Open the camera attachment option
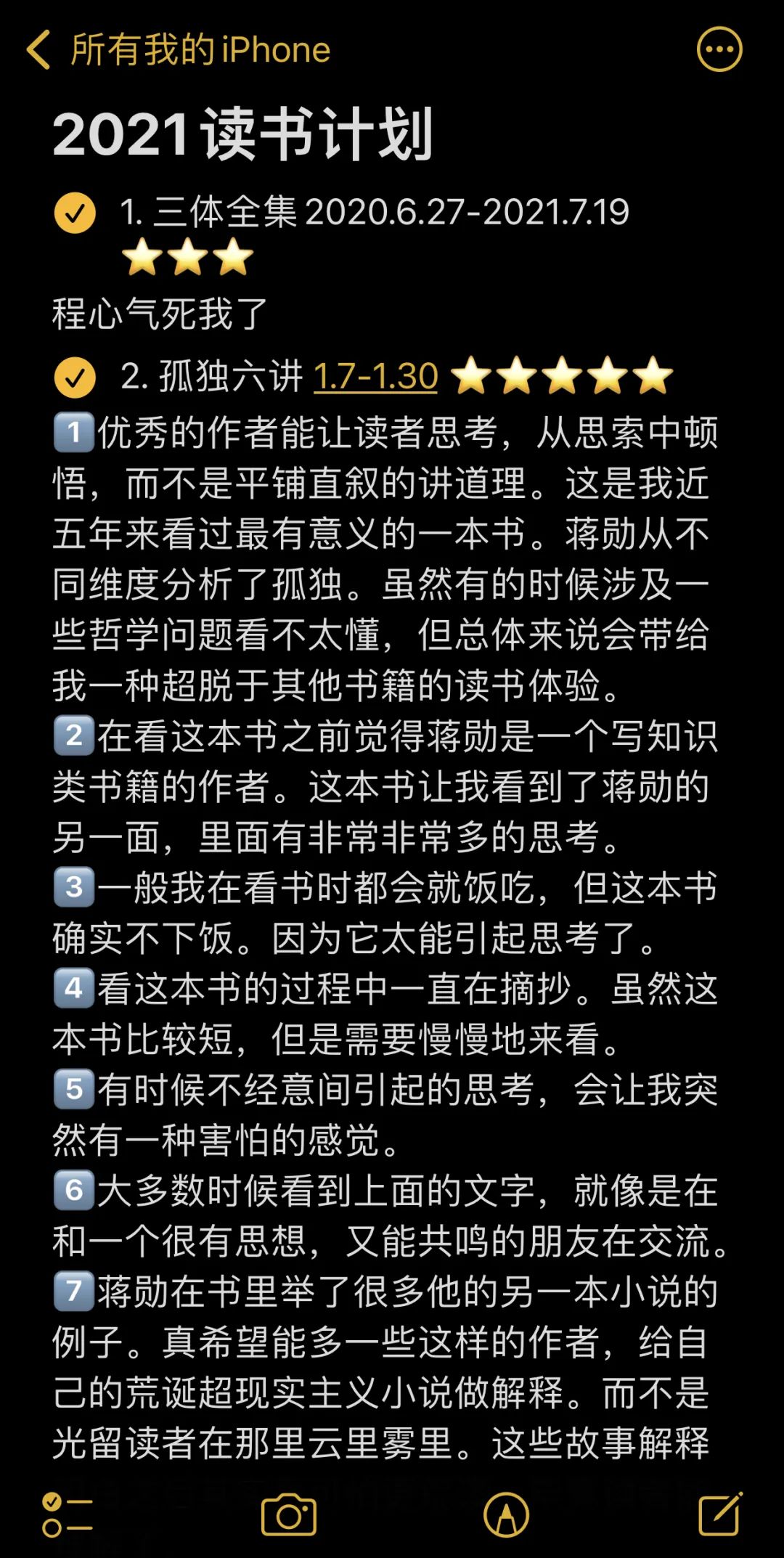Viewport: 784px width, 1558px height. pos(289,1515)
